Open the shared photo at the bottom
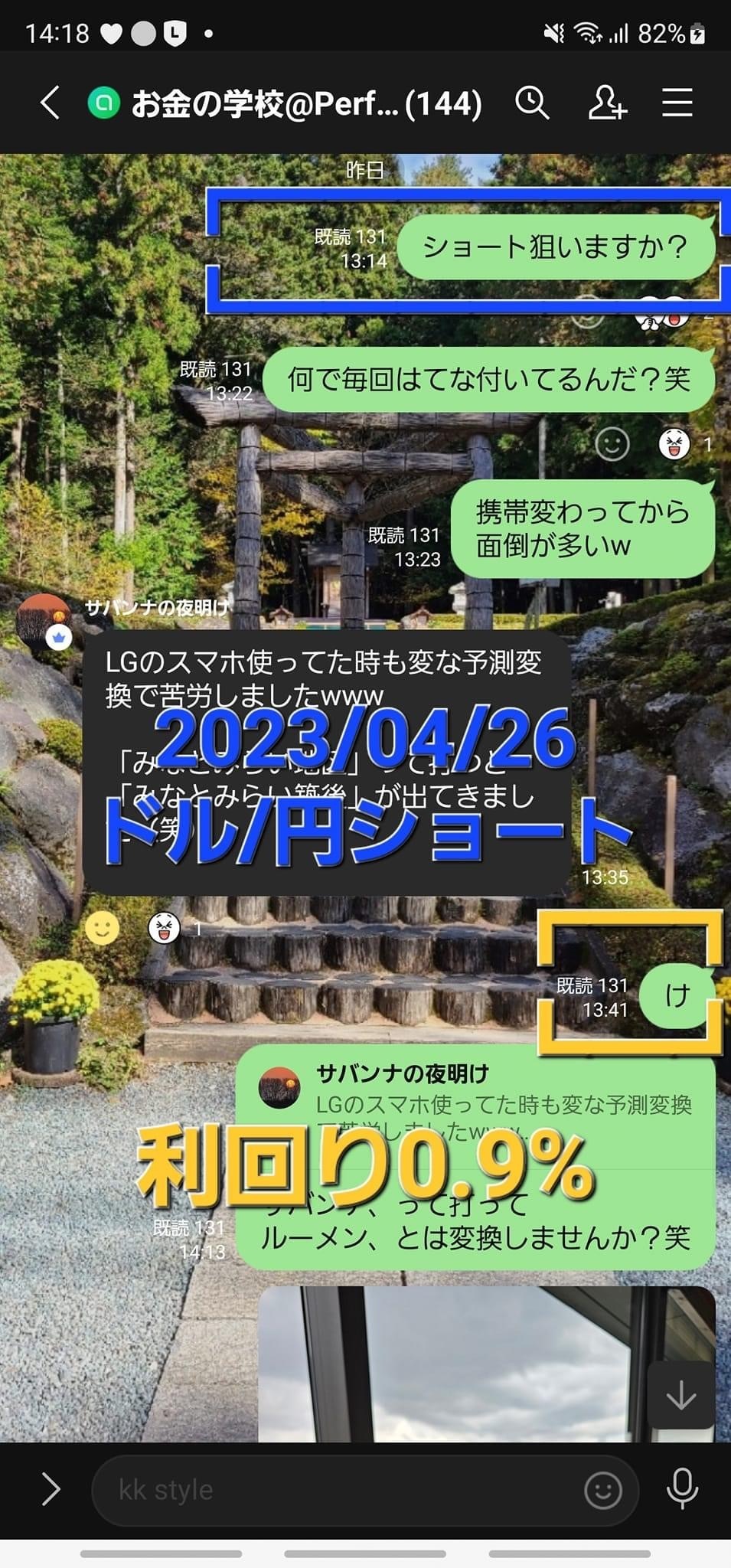Screen dimensions: 731x1568 click(x=486, y=1364)
